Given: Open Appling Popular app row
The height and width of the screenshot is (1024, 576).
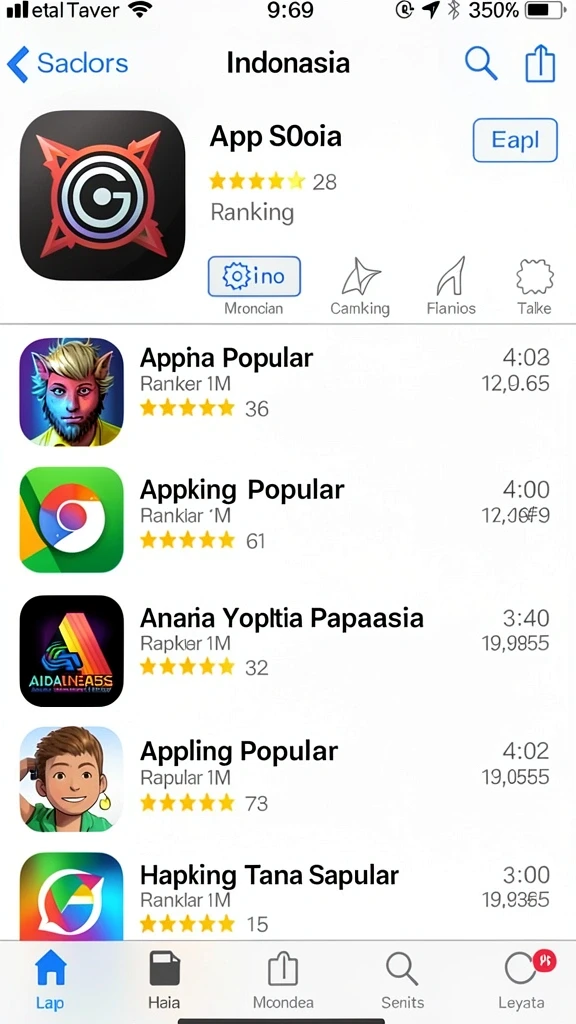Looking at the screenshot, I should pyautogui.click(x=288, y=778).
